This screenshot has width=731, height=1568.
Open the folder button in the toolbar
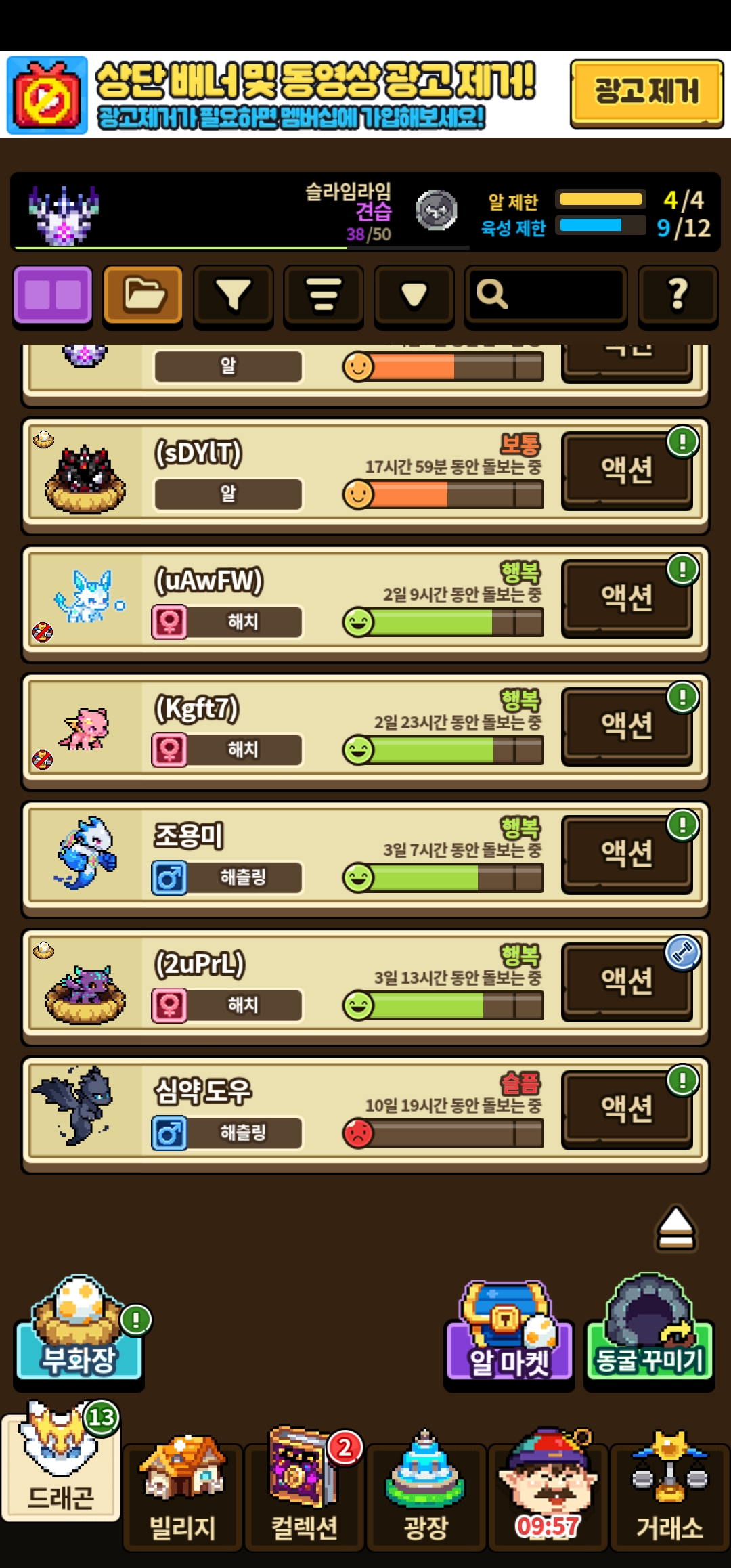[143, 295]
